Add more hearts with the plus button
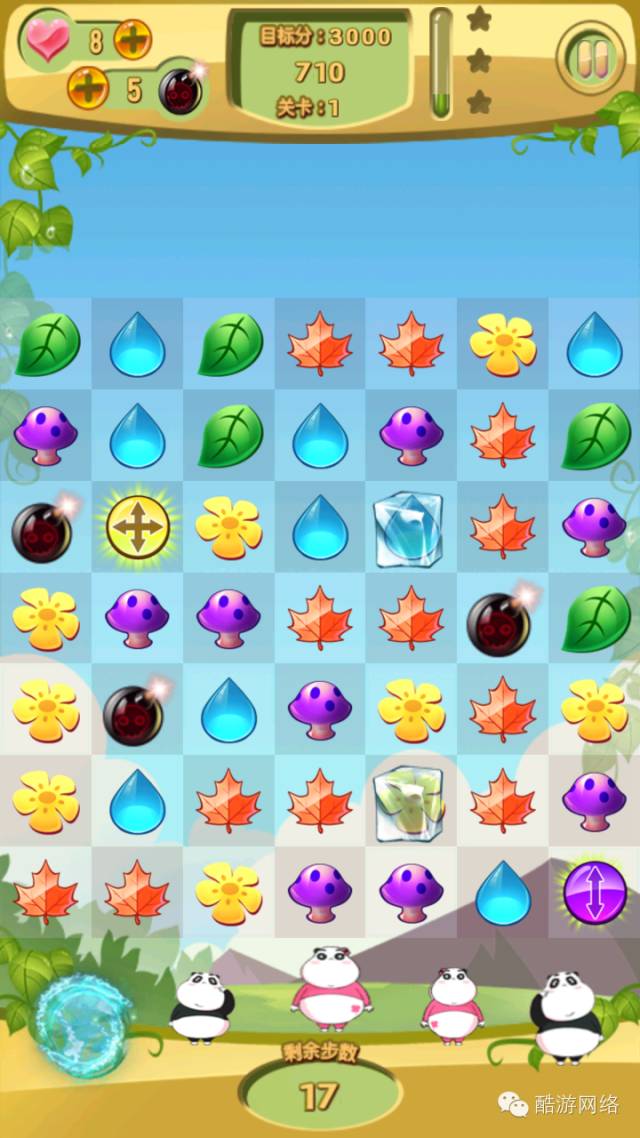Viewport: 640px width, 1138px height. pyautogui.click(x=132, y=40)
